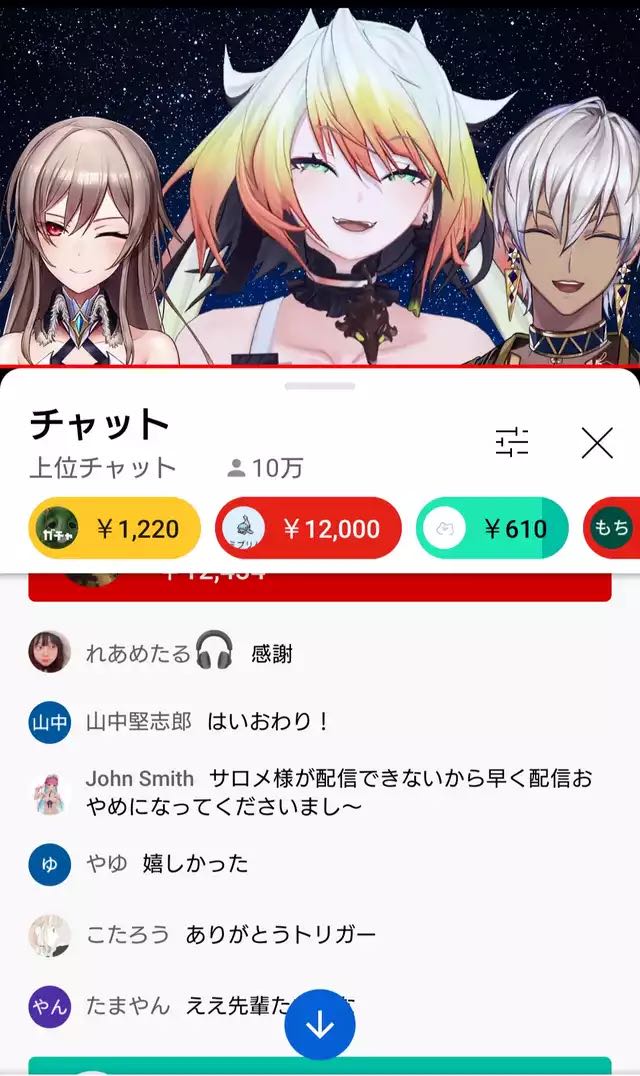Close the chat panel
The image size is (640, 1076).
pyautogui.click(x=597, y=442)
